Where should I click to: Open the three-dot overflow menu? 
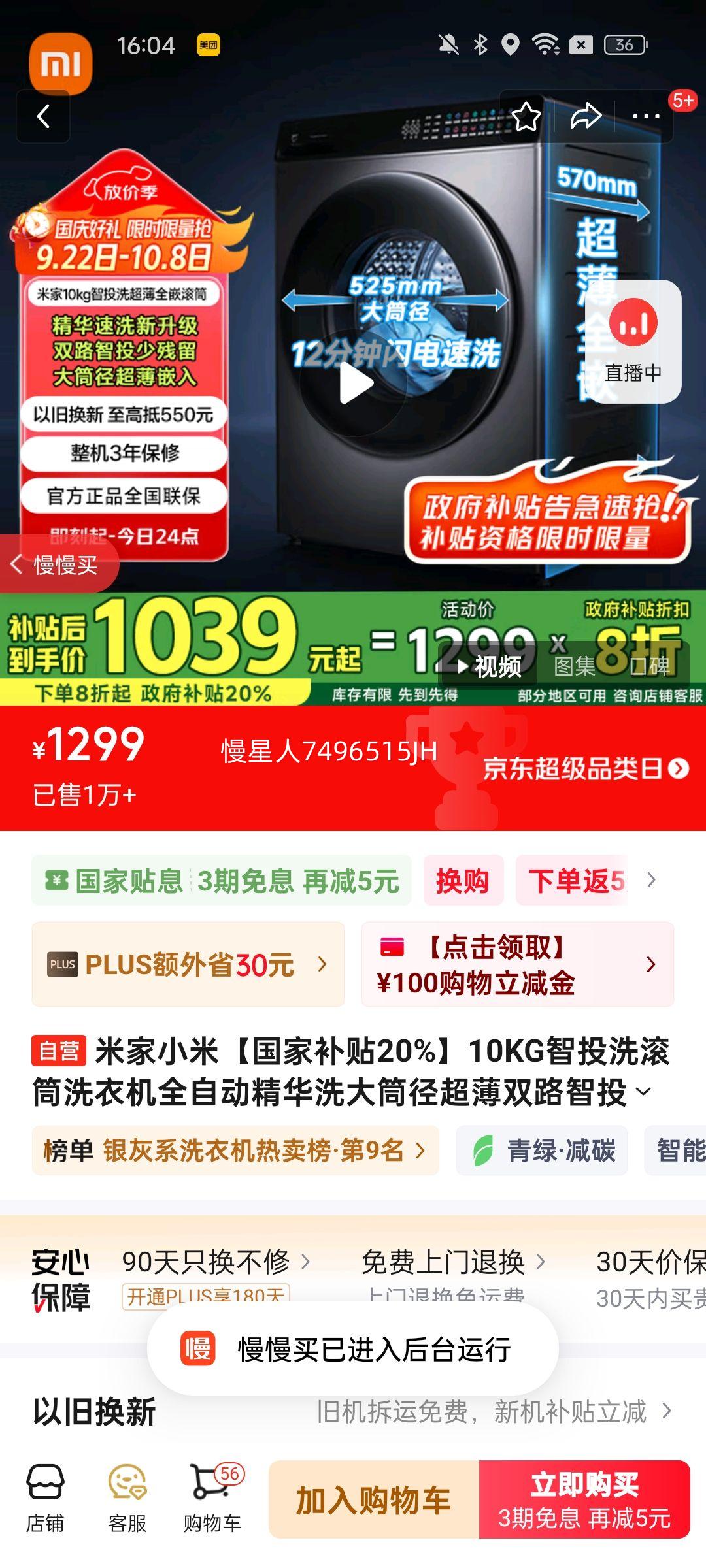click(645, 117)
